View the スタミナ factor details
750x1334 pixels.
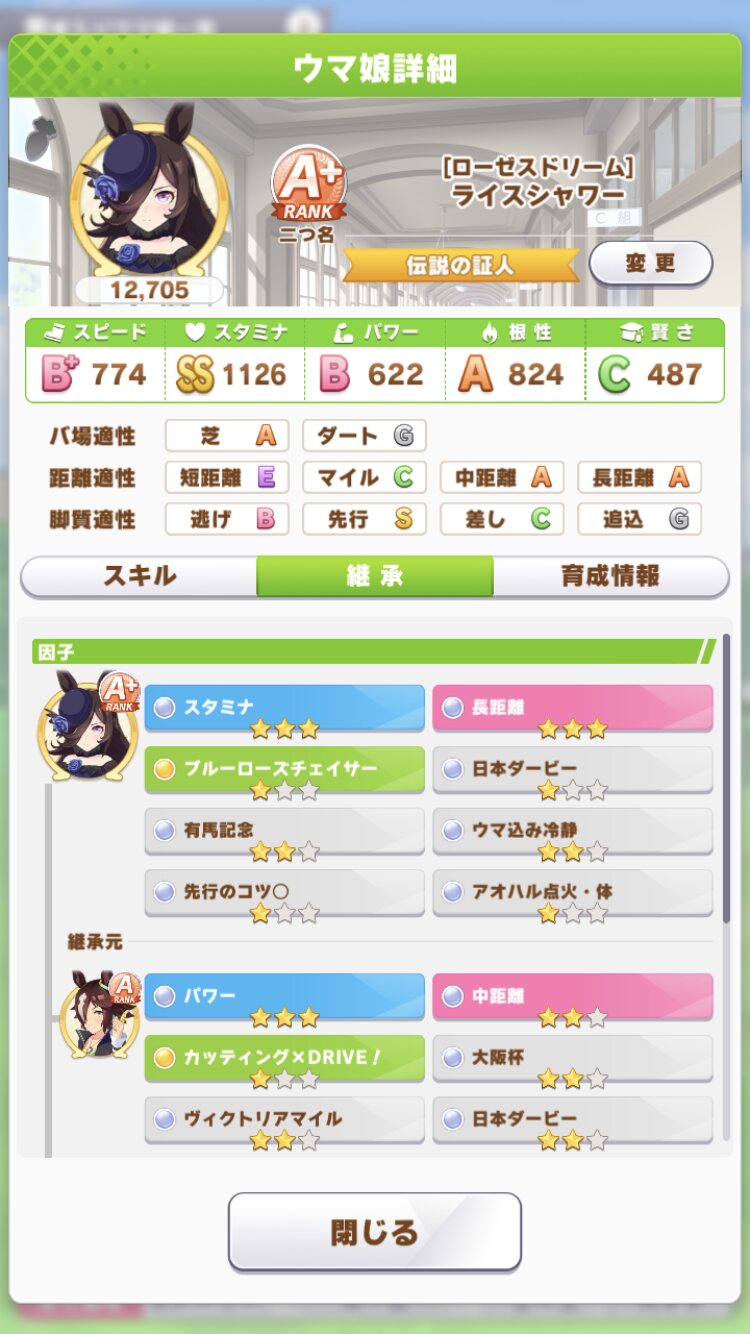click(284, 708)
